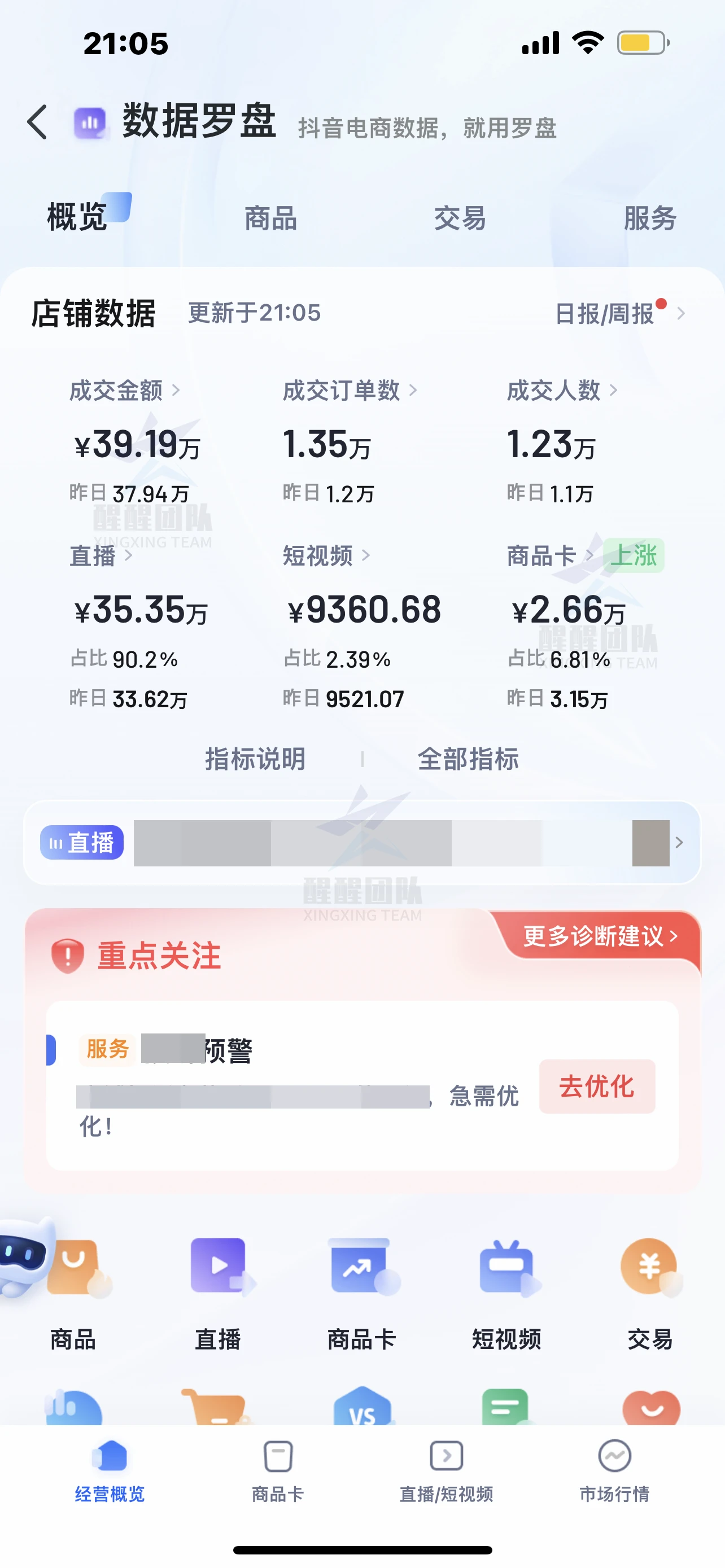
Task: Switch to the 服务 top tab
Action: 650,218
